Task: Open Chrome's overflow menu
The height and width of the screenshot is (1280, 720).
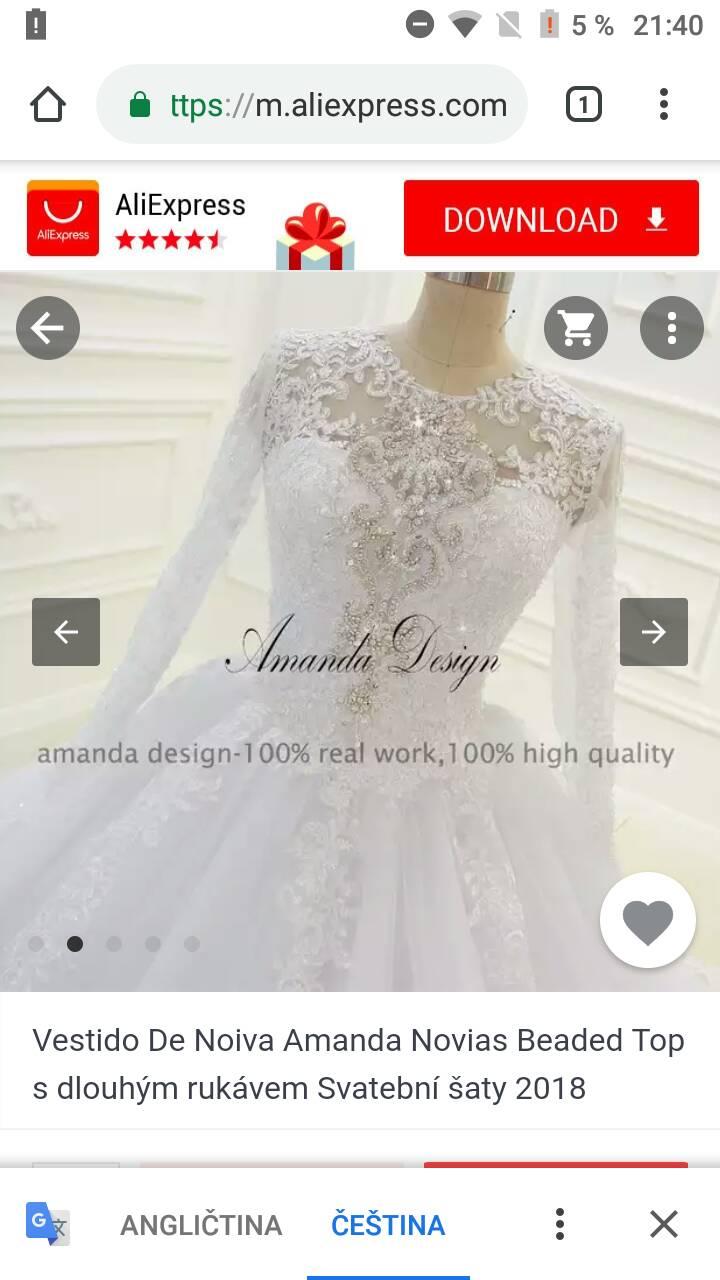Action: [x=664, y=105]
